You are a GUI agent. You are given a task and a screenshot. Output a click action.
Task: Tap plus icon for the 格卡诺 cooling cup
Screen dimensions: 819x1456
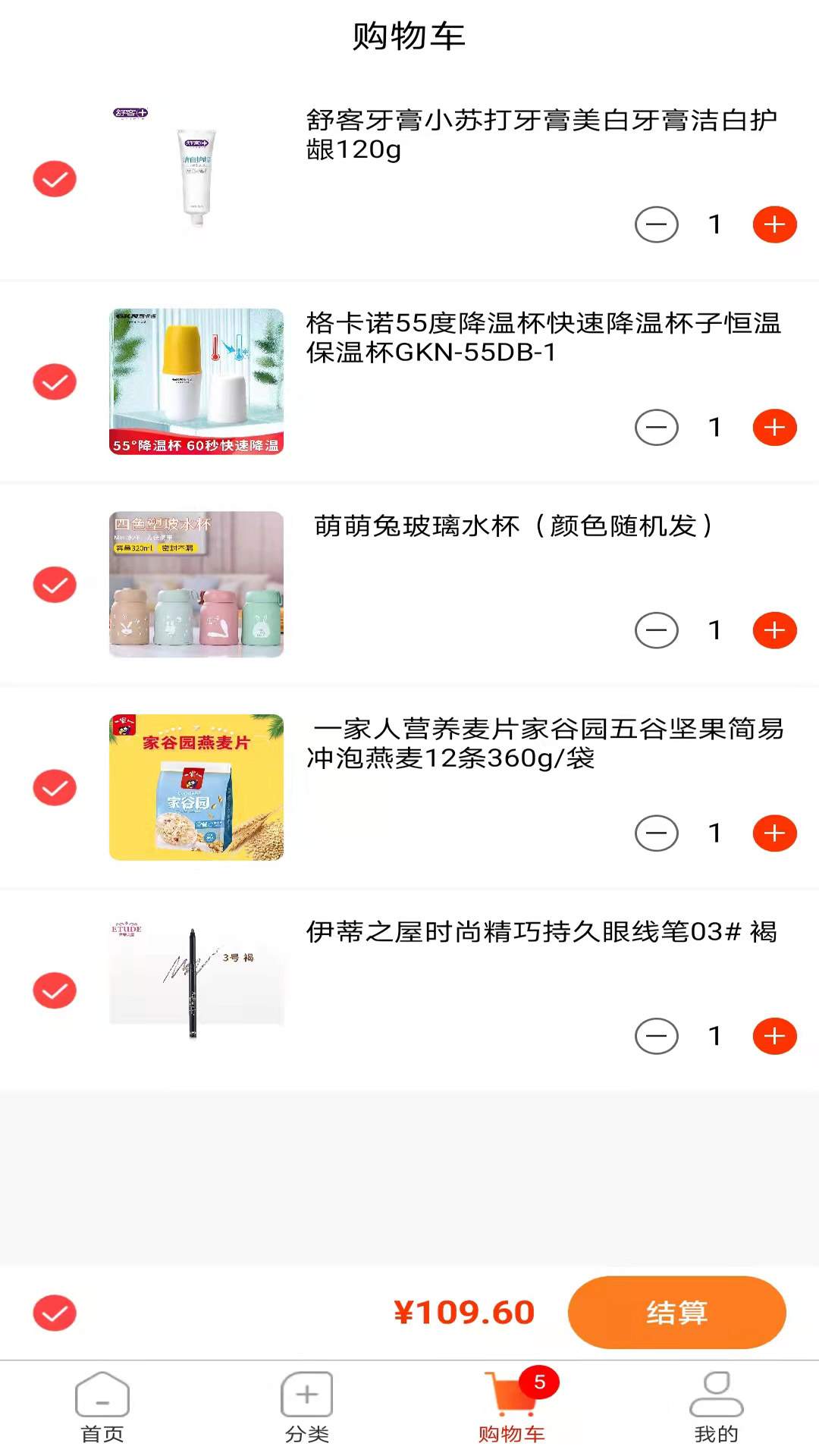click(774, 428)
